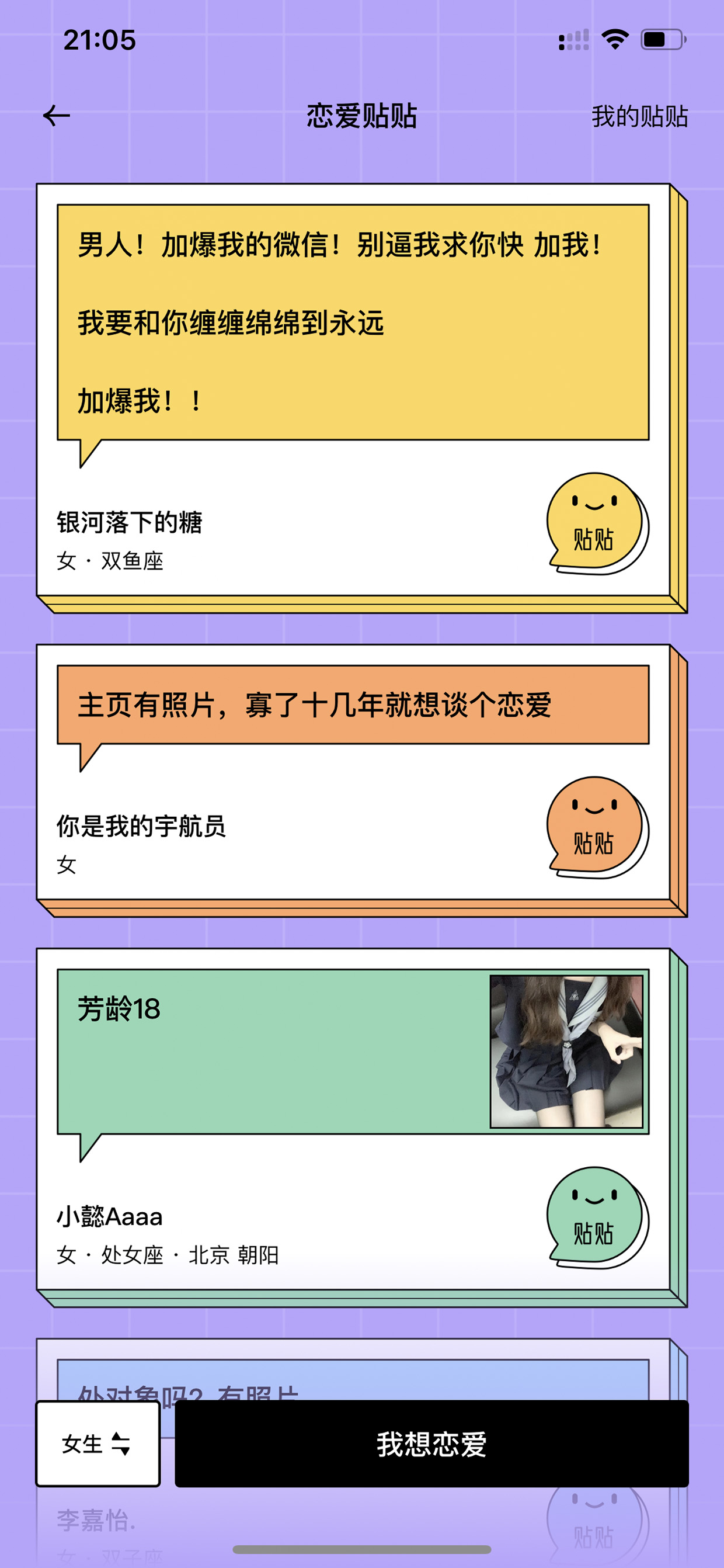Go back using the arrow icon

click(x=57, y=116)
